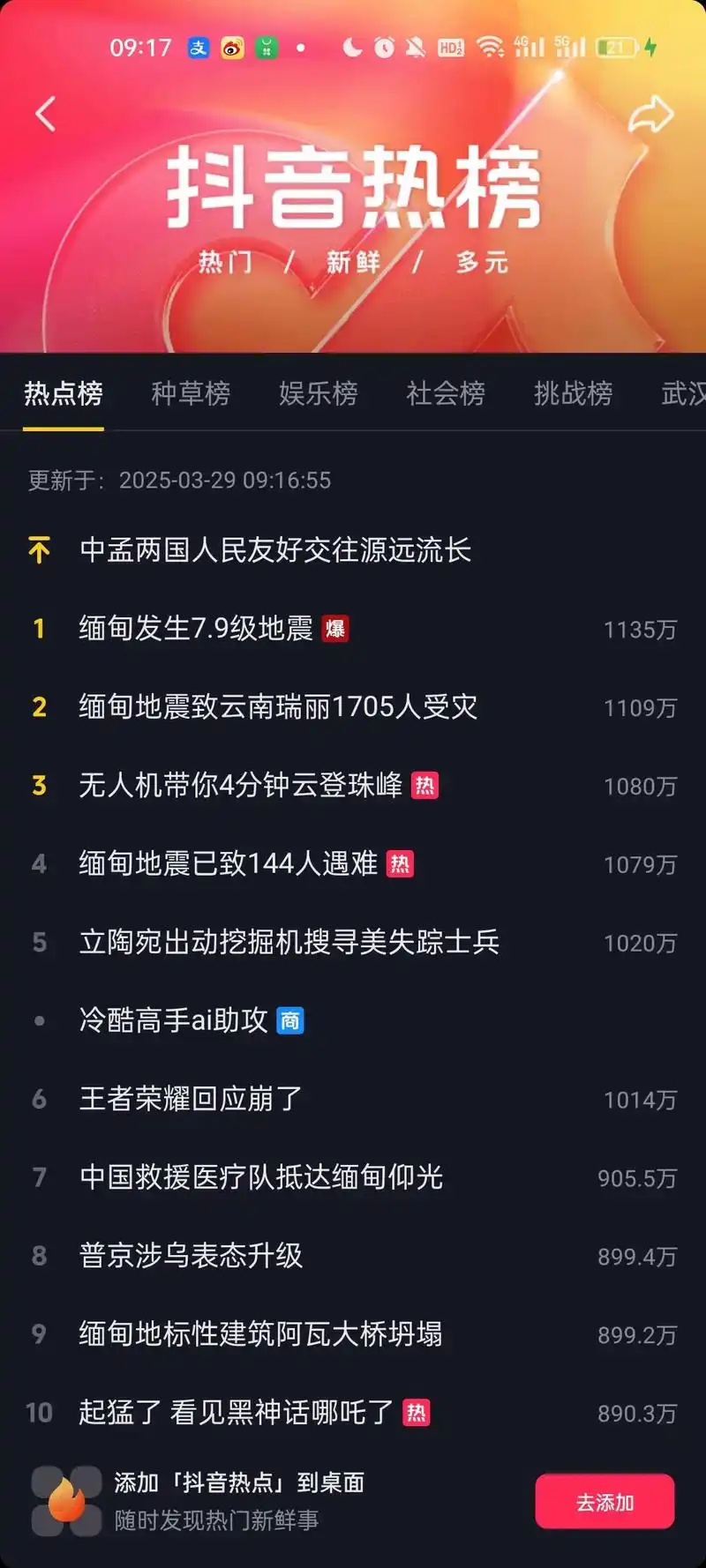Tap the 去添加 button
706x1568 pixels.
coord(604,1501)
